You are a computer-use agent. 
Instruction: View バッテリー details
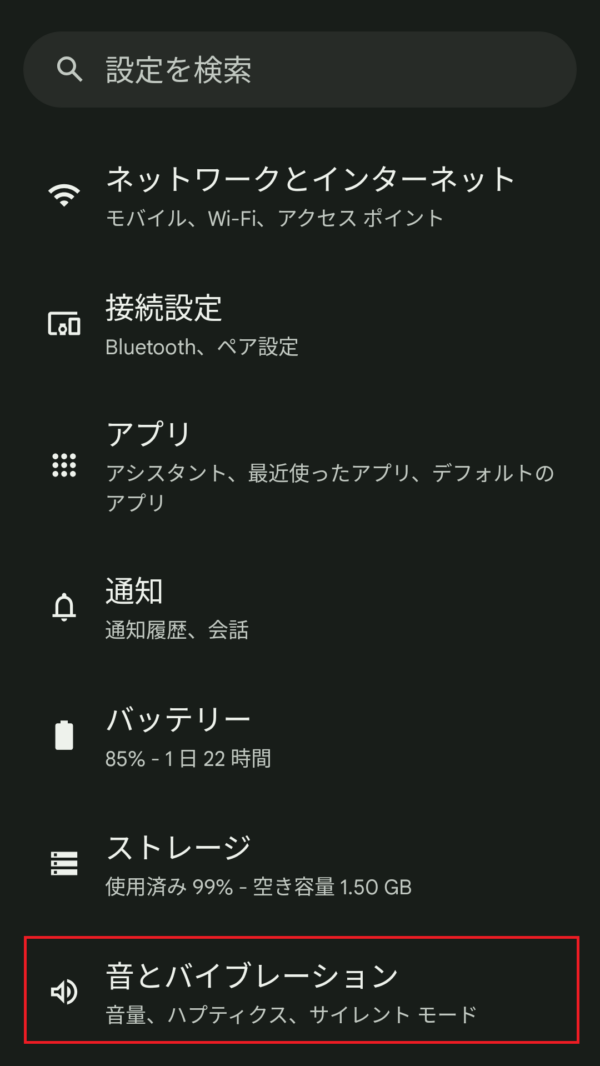[300, 735]
